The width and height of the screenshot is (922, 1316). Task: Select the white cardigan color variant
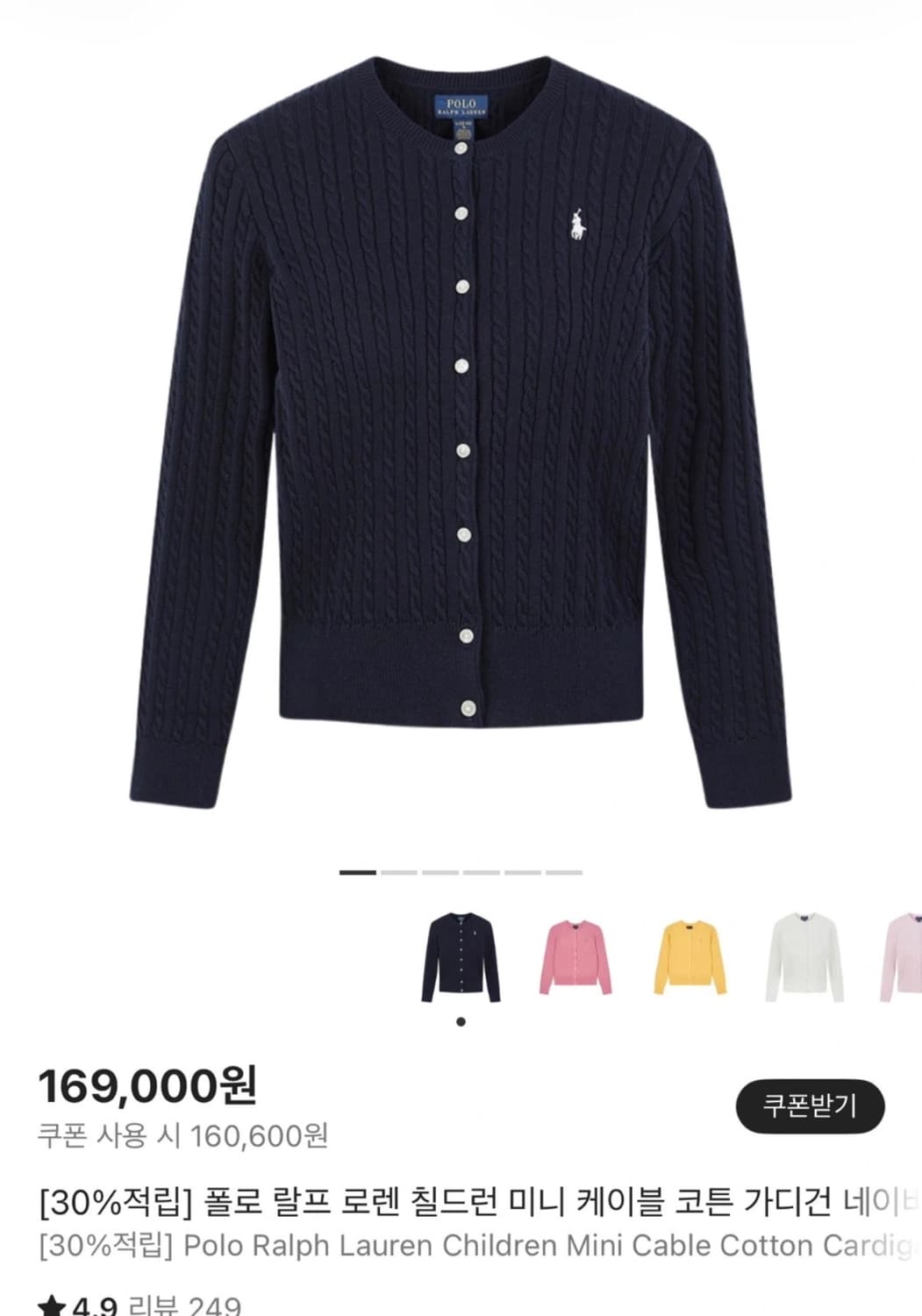coord(805,958)
